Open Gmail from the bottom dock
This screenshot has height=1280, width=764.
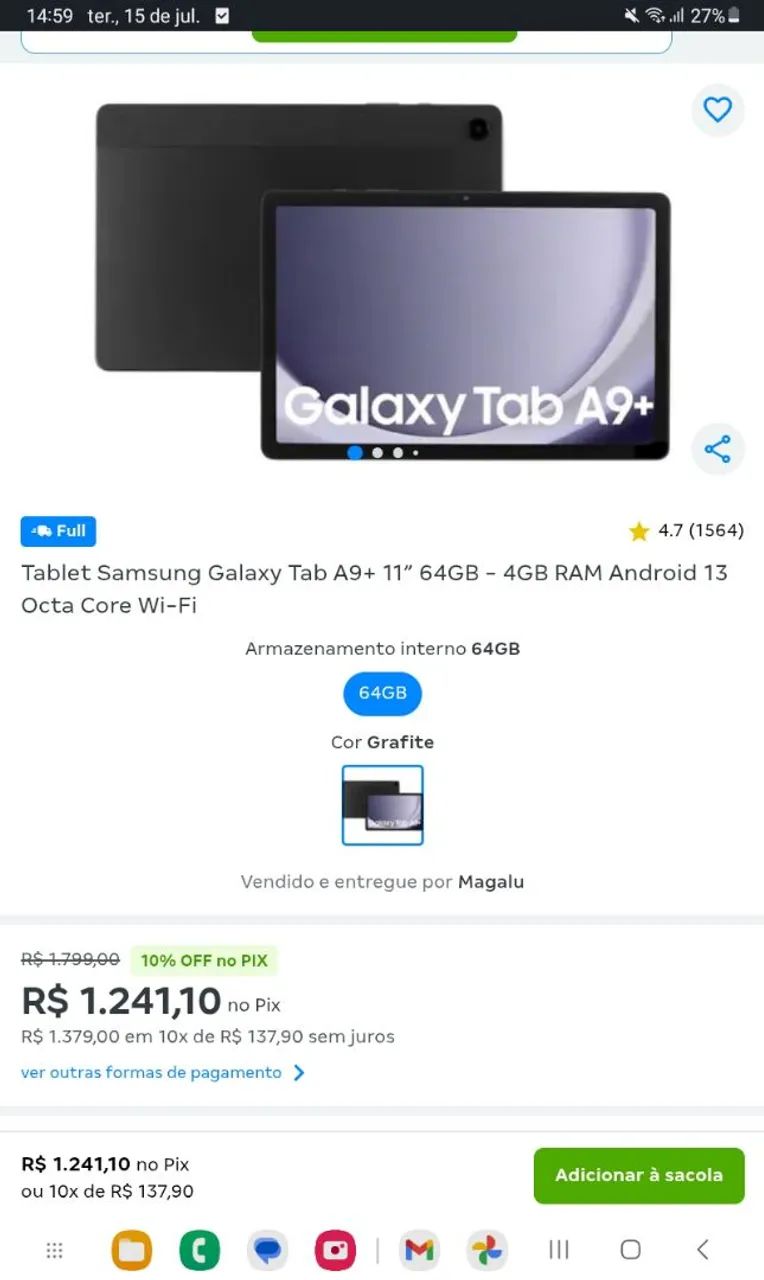(419, 1250)
